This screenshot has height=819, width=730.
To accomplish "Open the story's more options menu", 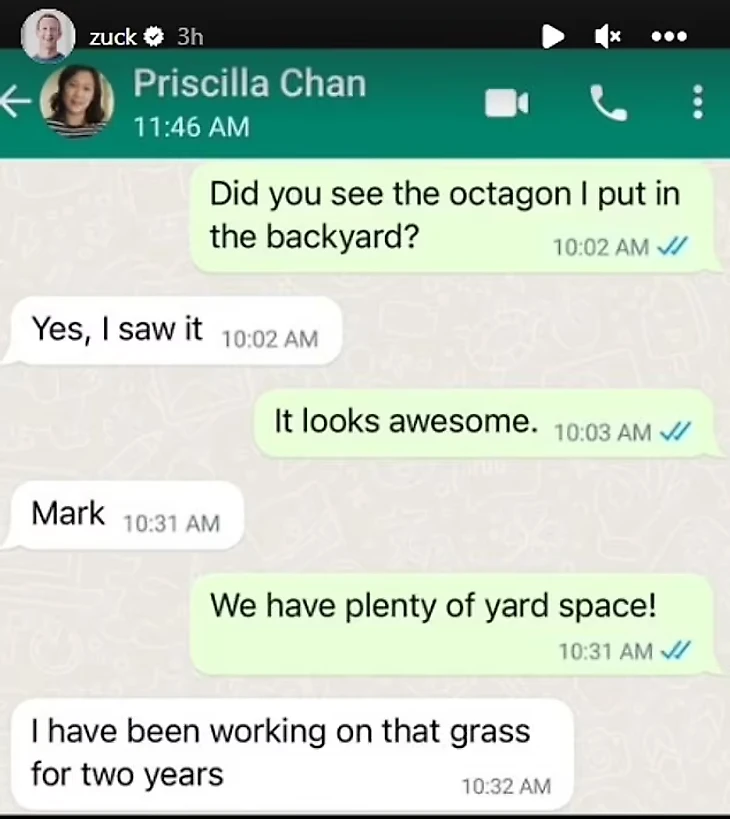I will [x=668, y=37].
